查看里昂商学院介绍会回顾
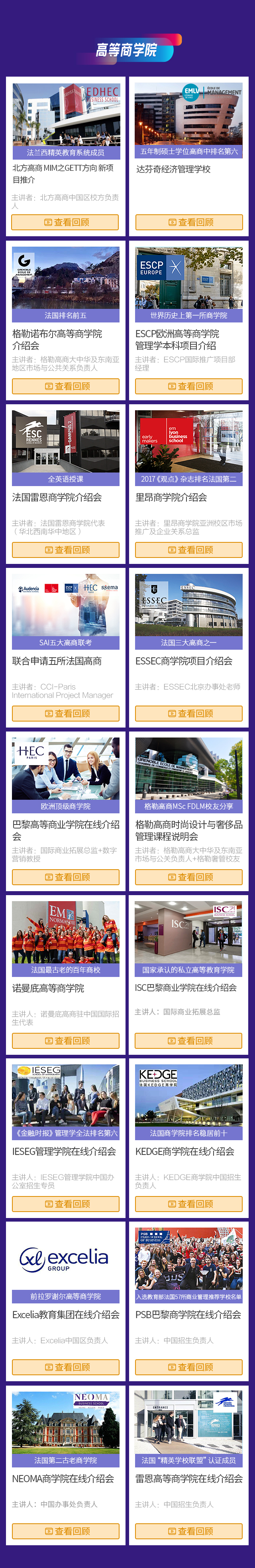The width and height of the screenshot is (255, 1568). [x=189, y=550]
